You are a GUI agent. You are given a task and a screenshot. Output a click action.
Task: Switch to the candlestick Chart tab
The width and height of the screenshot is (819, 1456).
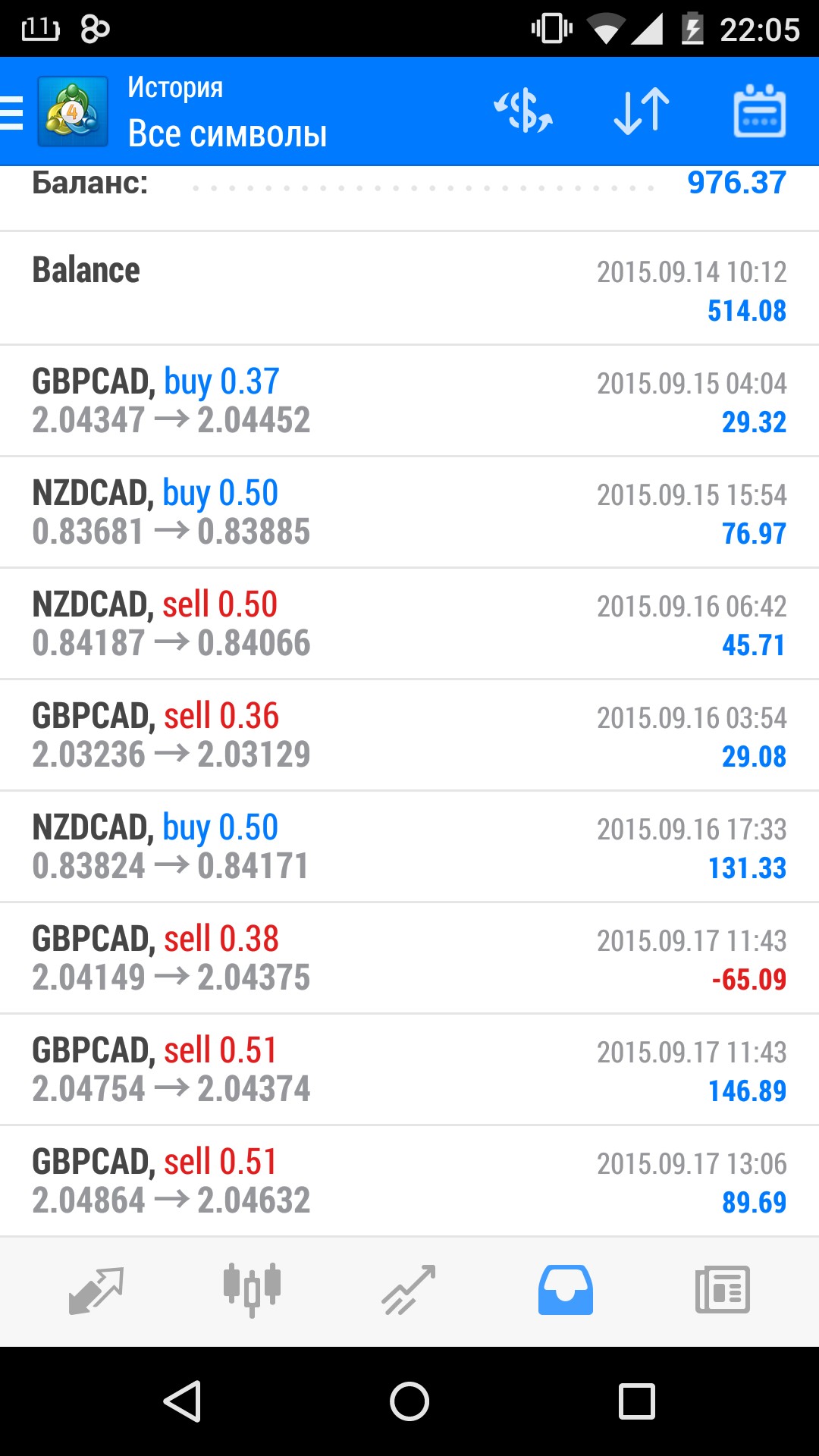(253, 1291)
